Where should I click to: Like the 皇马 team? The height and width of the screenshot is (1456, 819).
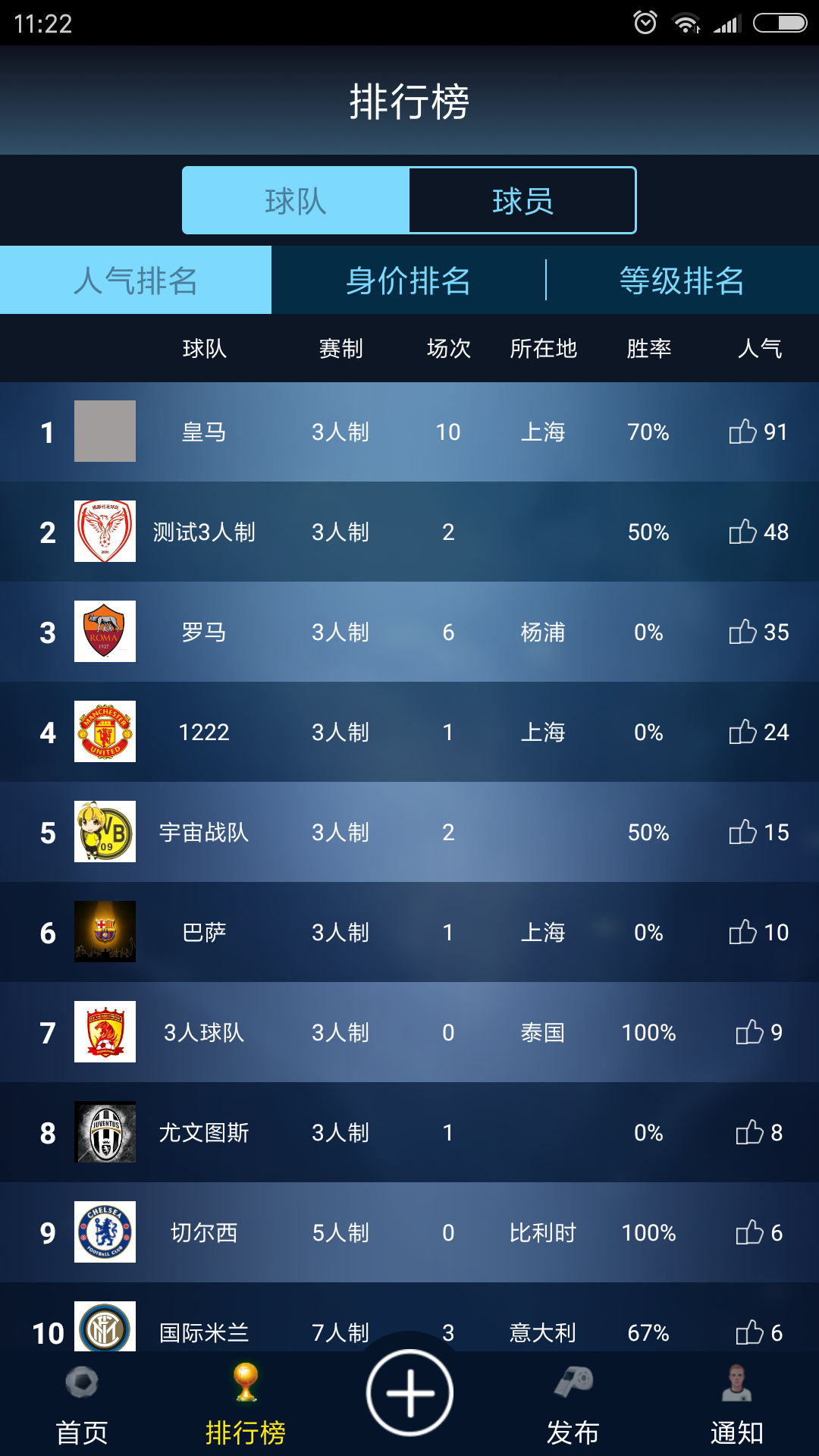[x=743, y=431]
